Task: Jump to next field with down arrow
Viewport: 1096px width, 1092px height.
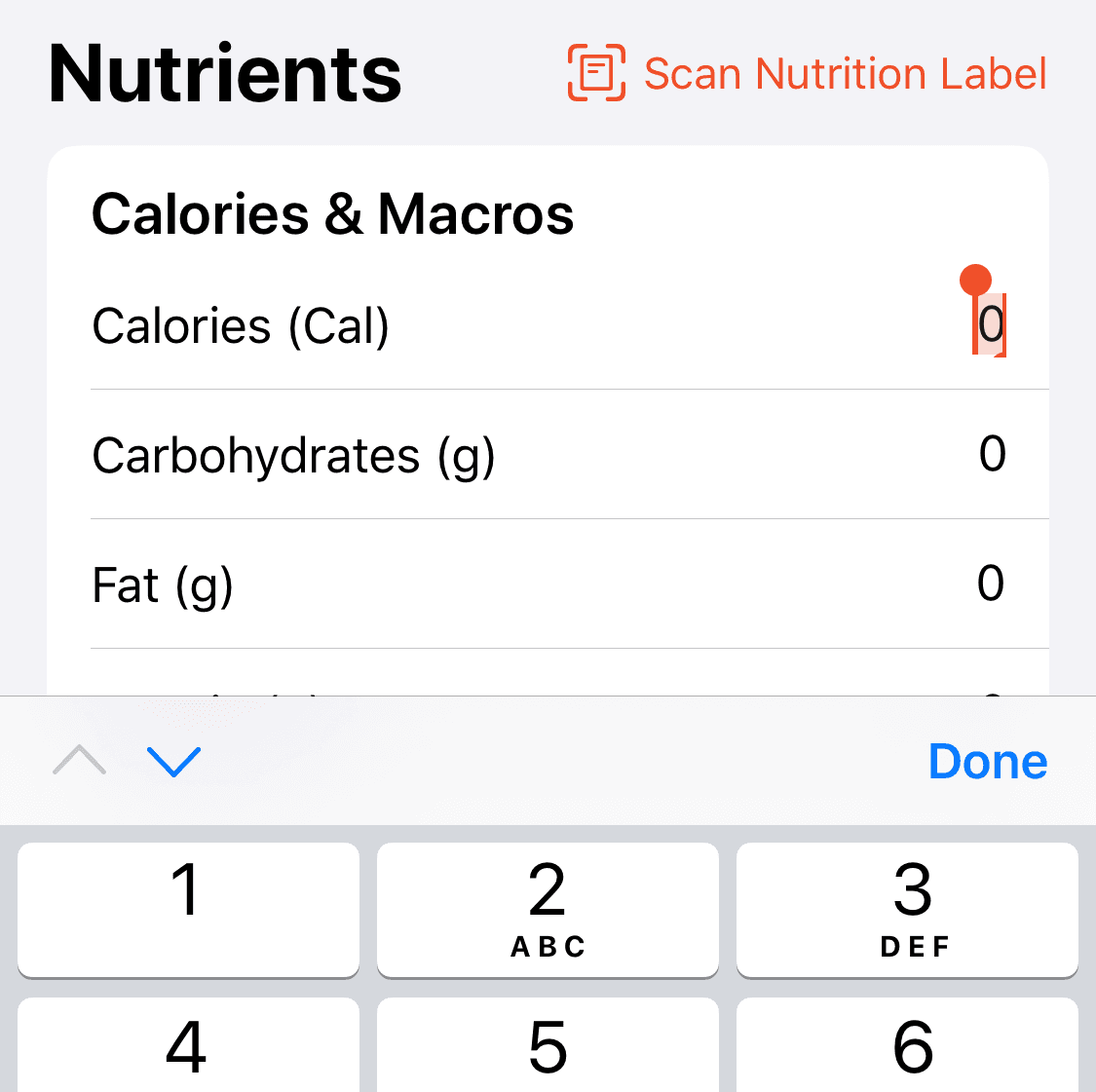Action: pos(173,762)
